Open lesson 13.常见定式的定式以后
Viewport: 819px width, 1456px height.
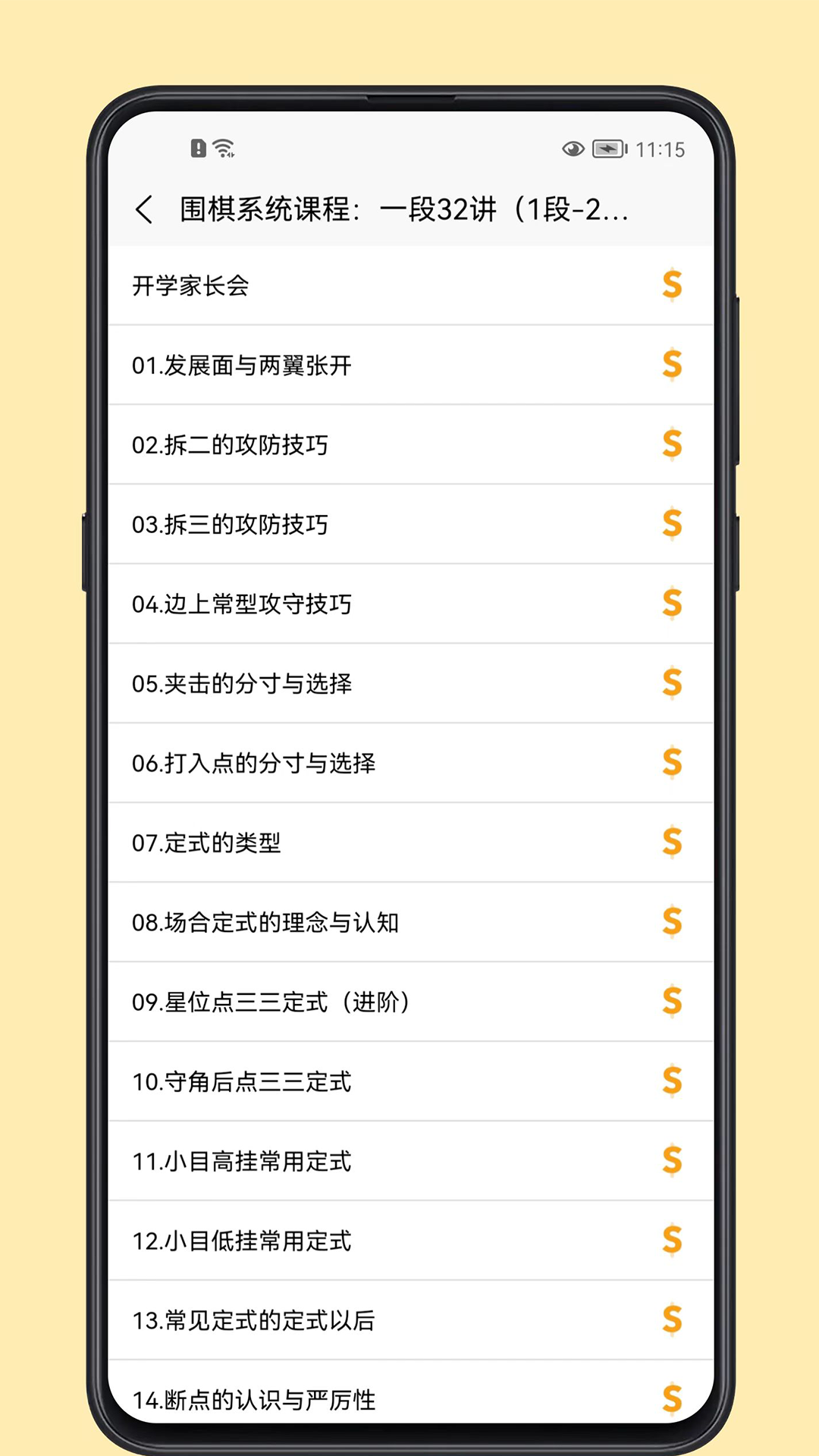(303, 1321)
